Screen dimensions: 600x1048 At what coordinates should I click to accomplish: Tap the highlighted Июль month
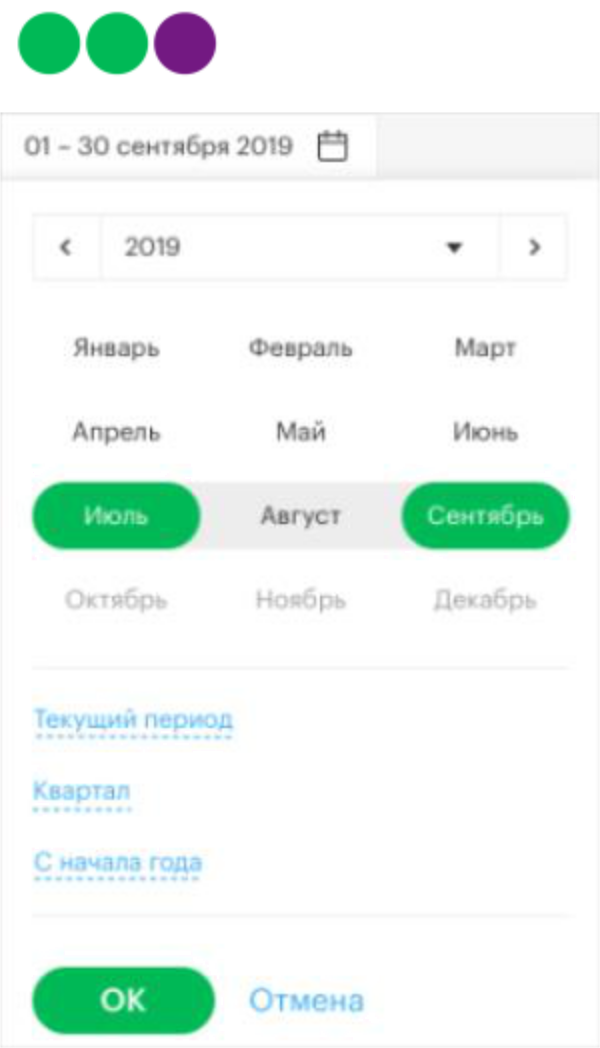(117, 516)
